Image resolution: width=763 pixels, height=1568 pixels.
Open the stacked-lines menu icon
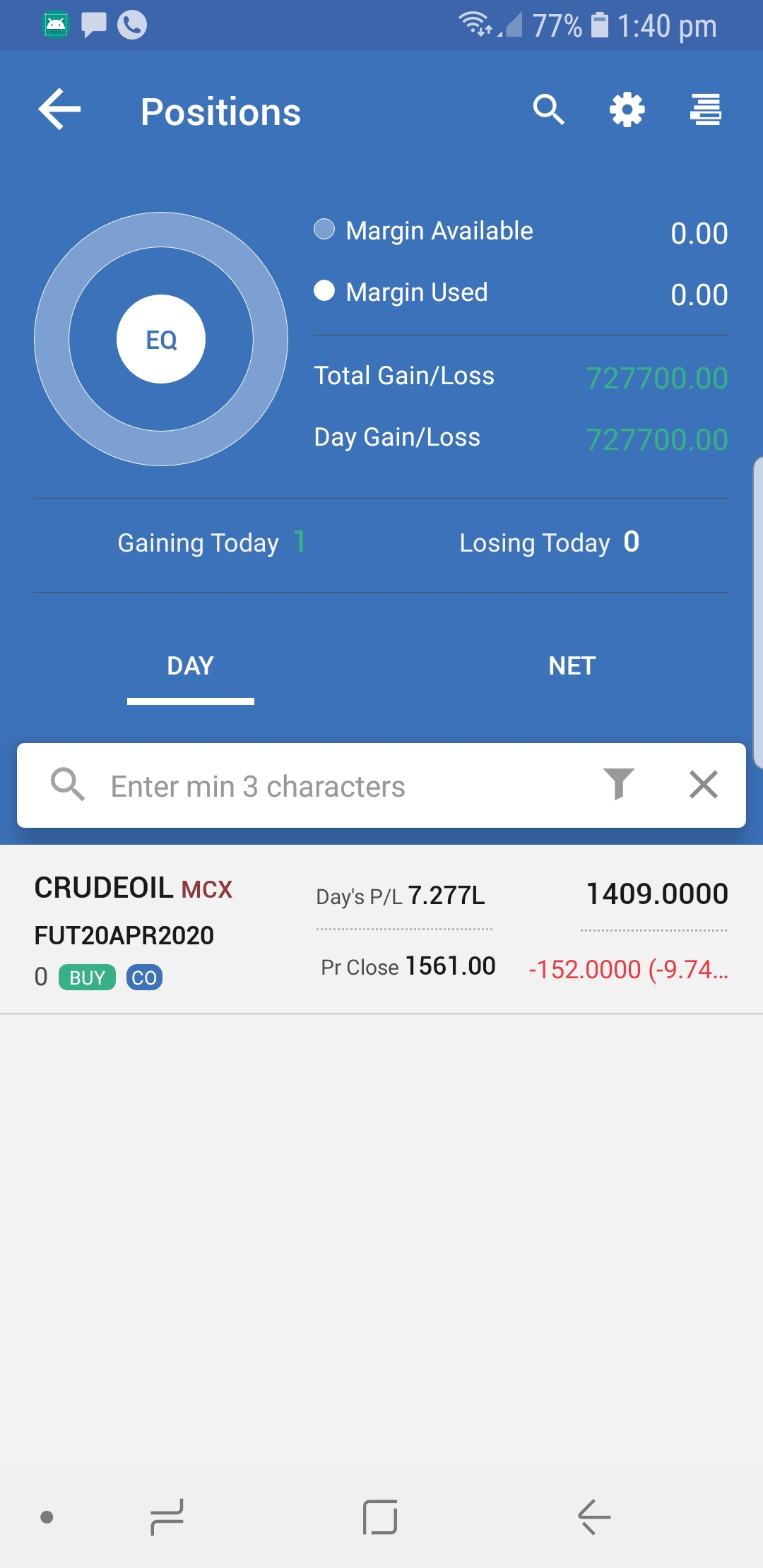(706, 109)
